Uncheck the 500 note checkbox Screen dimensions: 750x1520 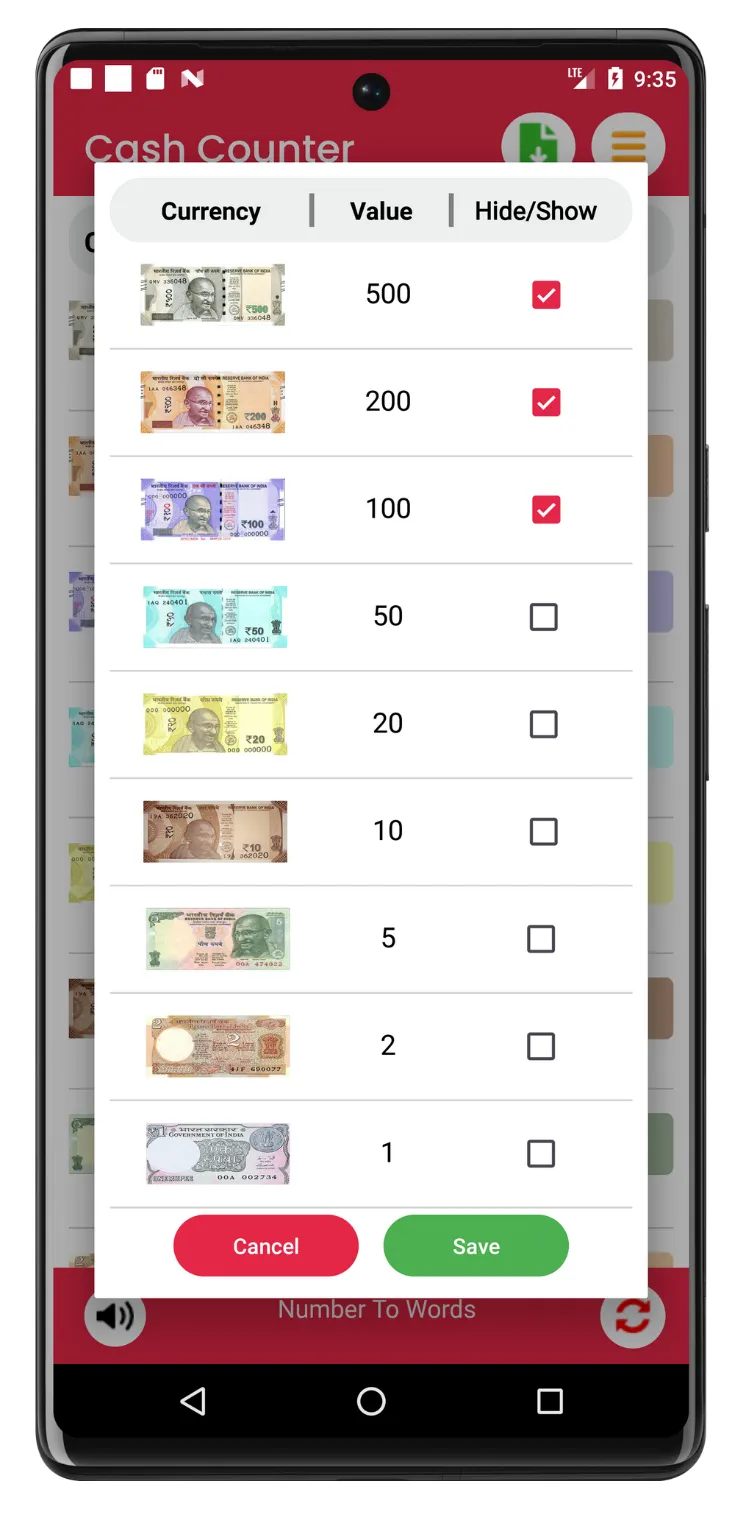pos(546,295)
